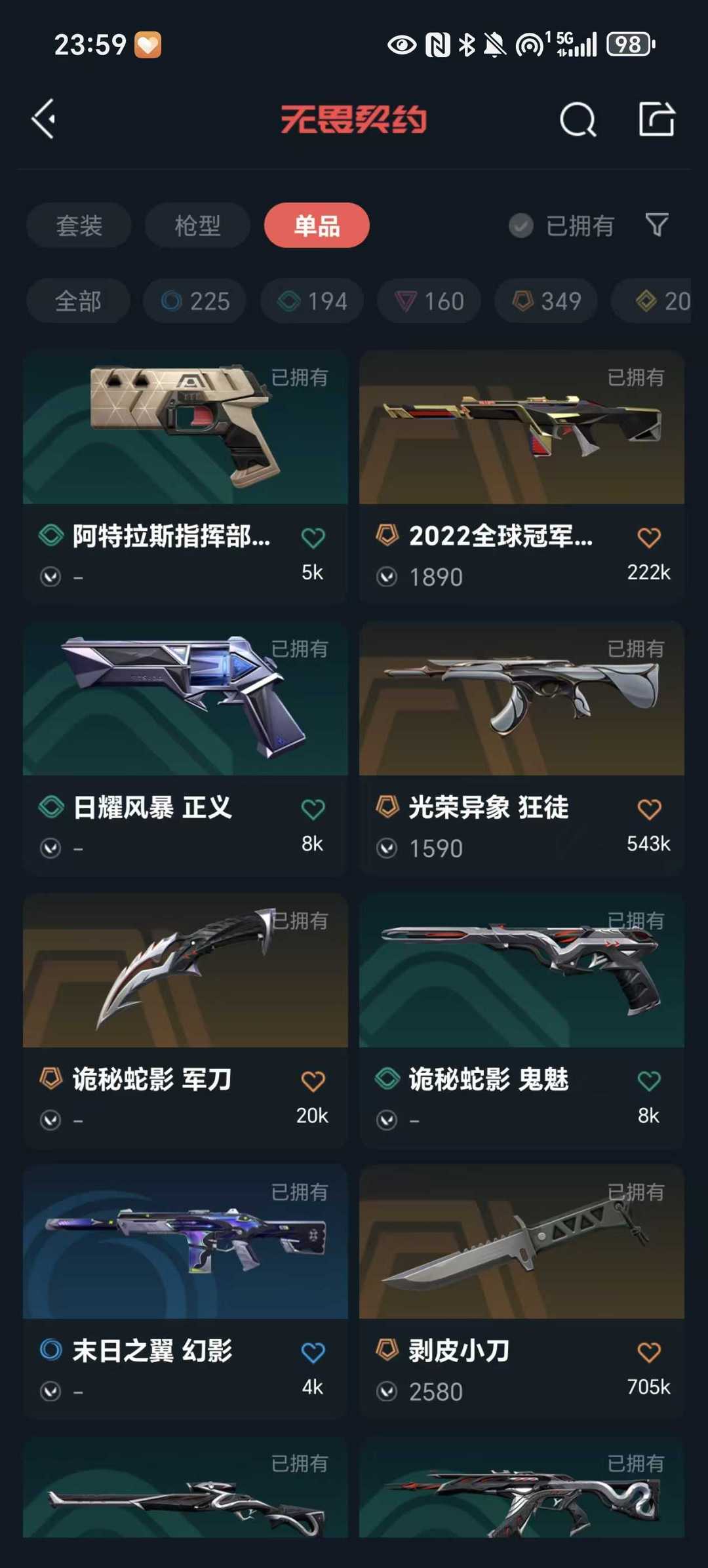Tap the heart on 日耀风暴 正义
Viewport: 708px width, 1568px height.
pyautogui.click(x=313, y=808)
